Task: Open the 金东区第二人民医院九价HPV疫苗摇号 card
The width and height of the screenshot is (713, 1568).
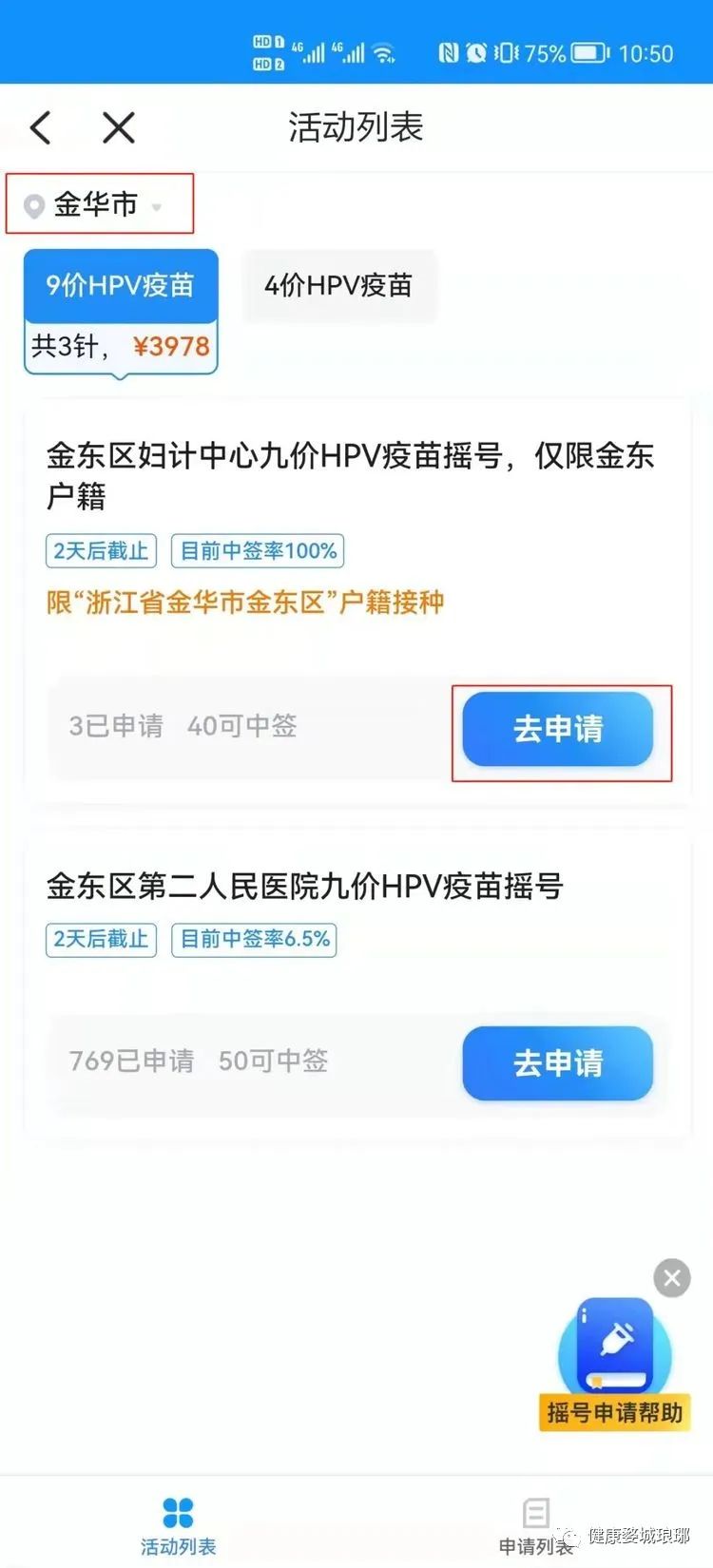Action: point(304,887)
